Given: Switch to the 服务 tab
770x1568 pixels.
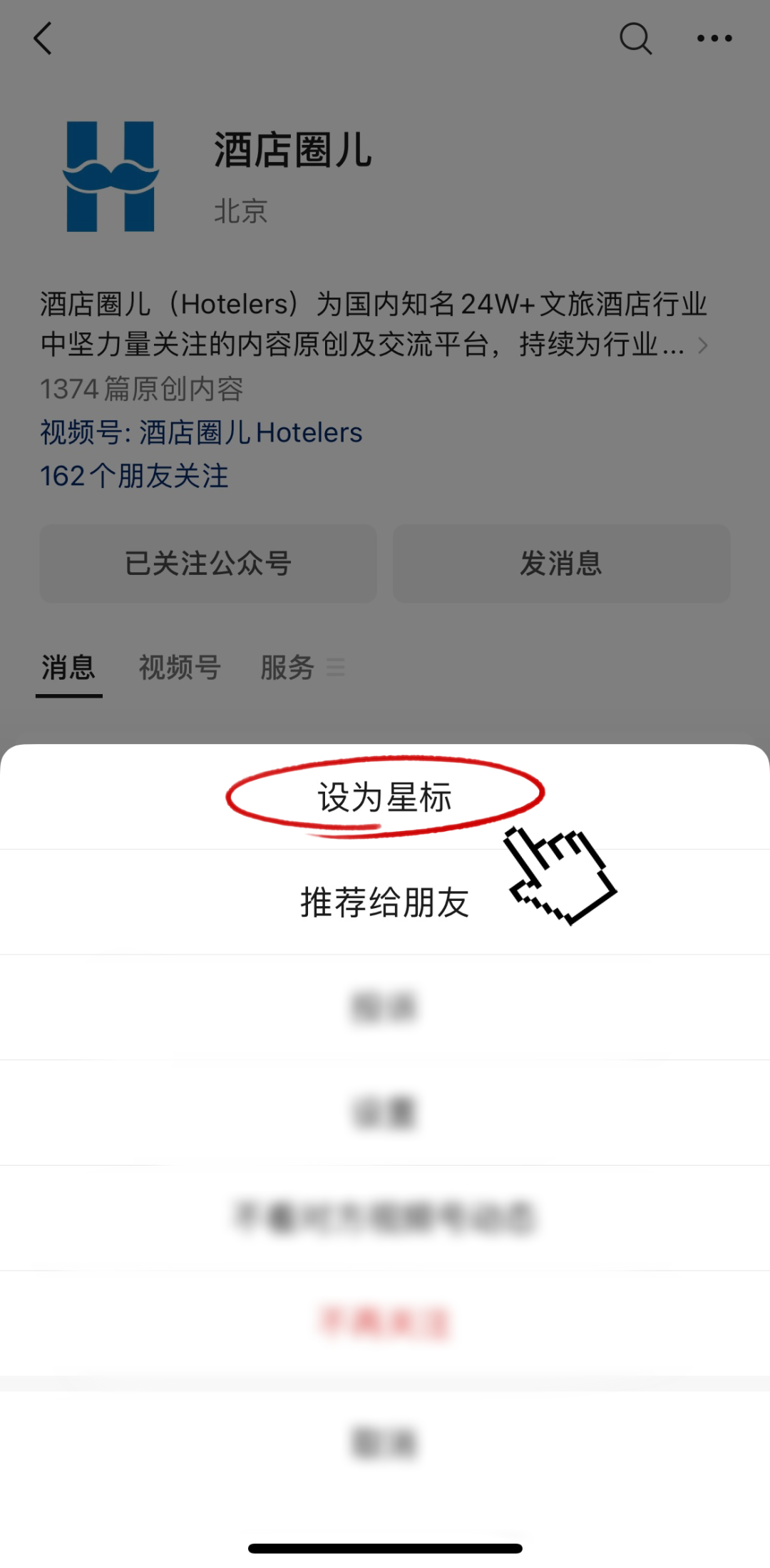Looking at the screenshot, I should (288, 668).
